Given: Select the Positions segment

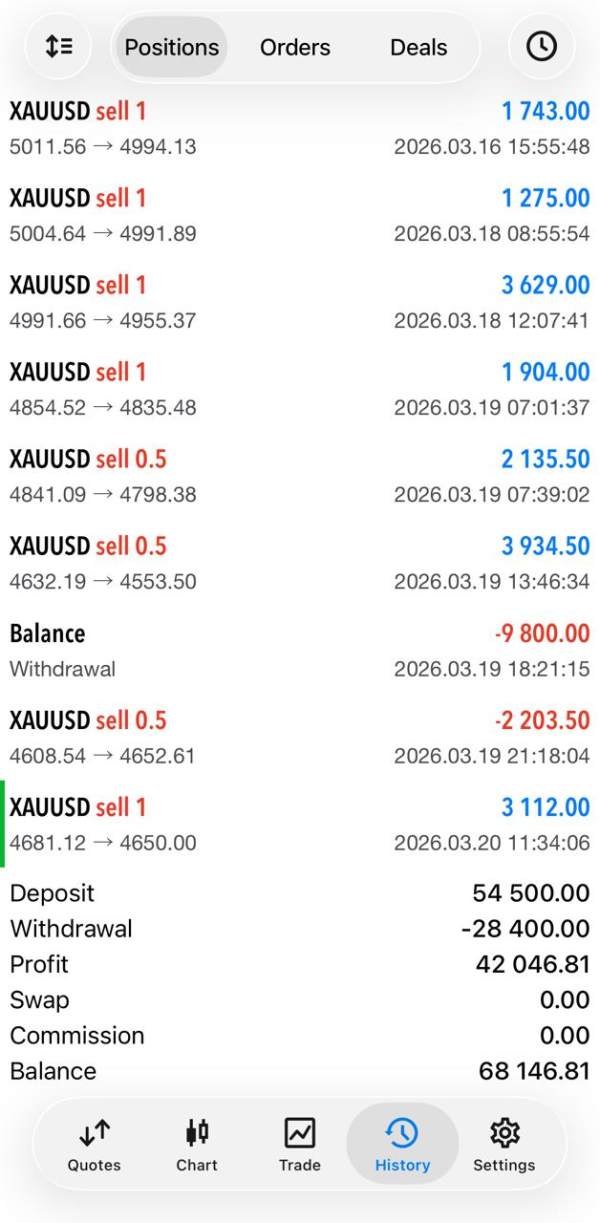Looking at the screenshot, I should coord(172,47).
